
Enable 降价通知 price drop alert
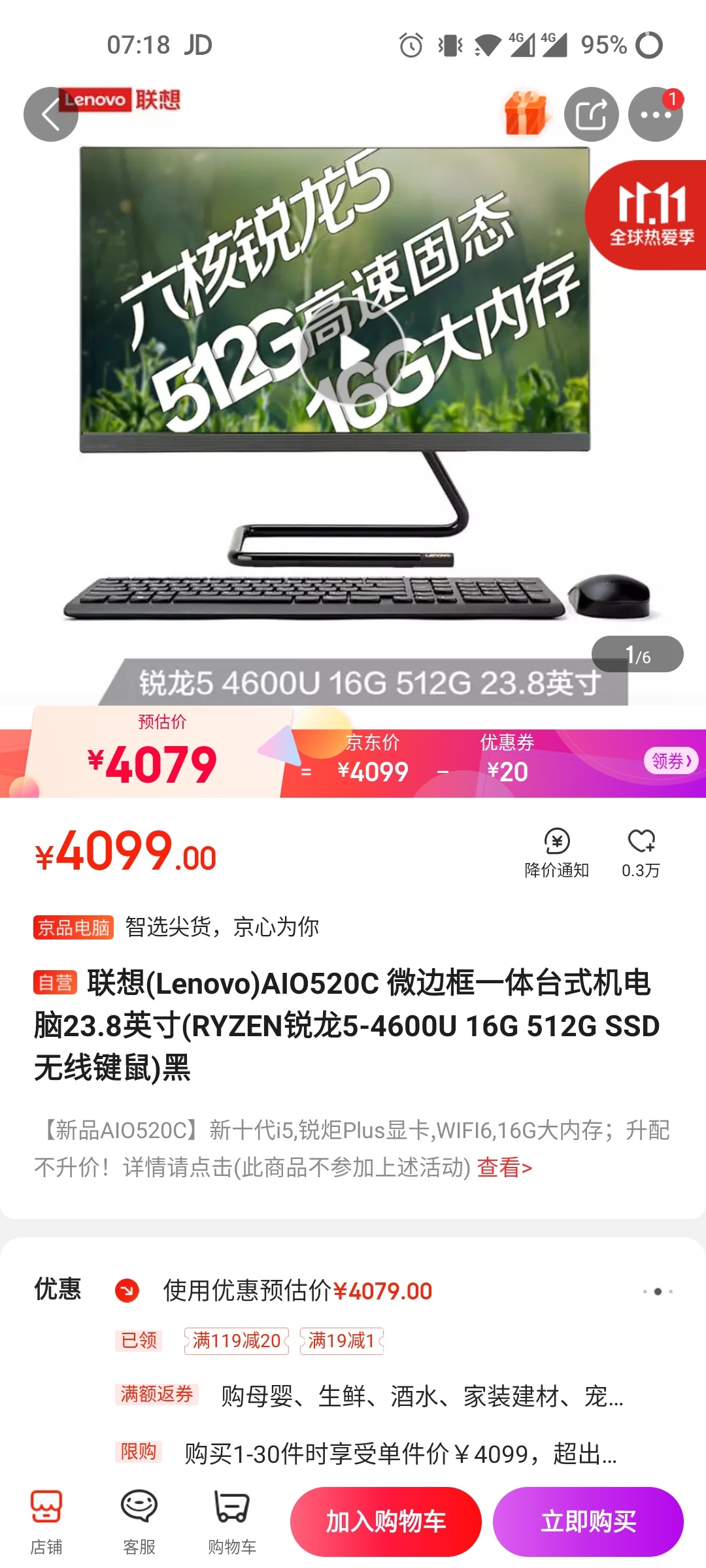pos(557,853)
